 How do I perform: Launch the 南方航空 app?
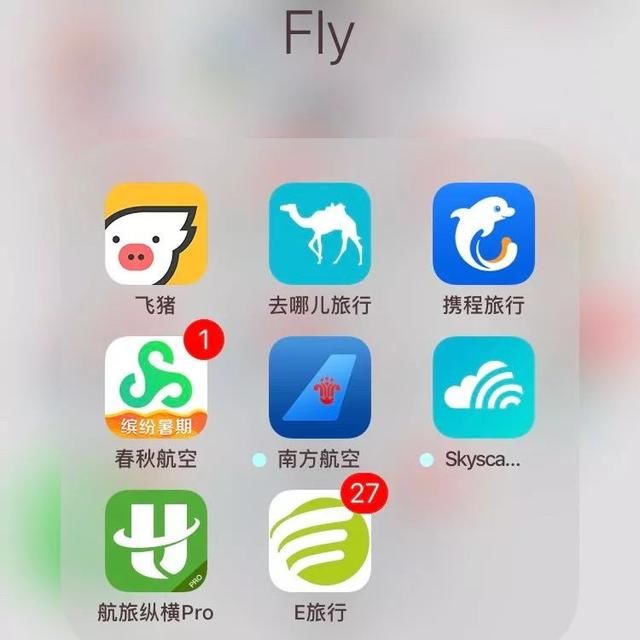[x=320, y=388]
